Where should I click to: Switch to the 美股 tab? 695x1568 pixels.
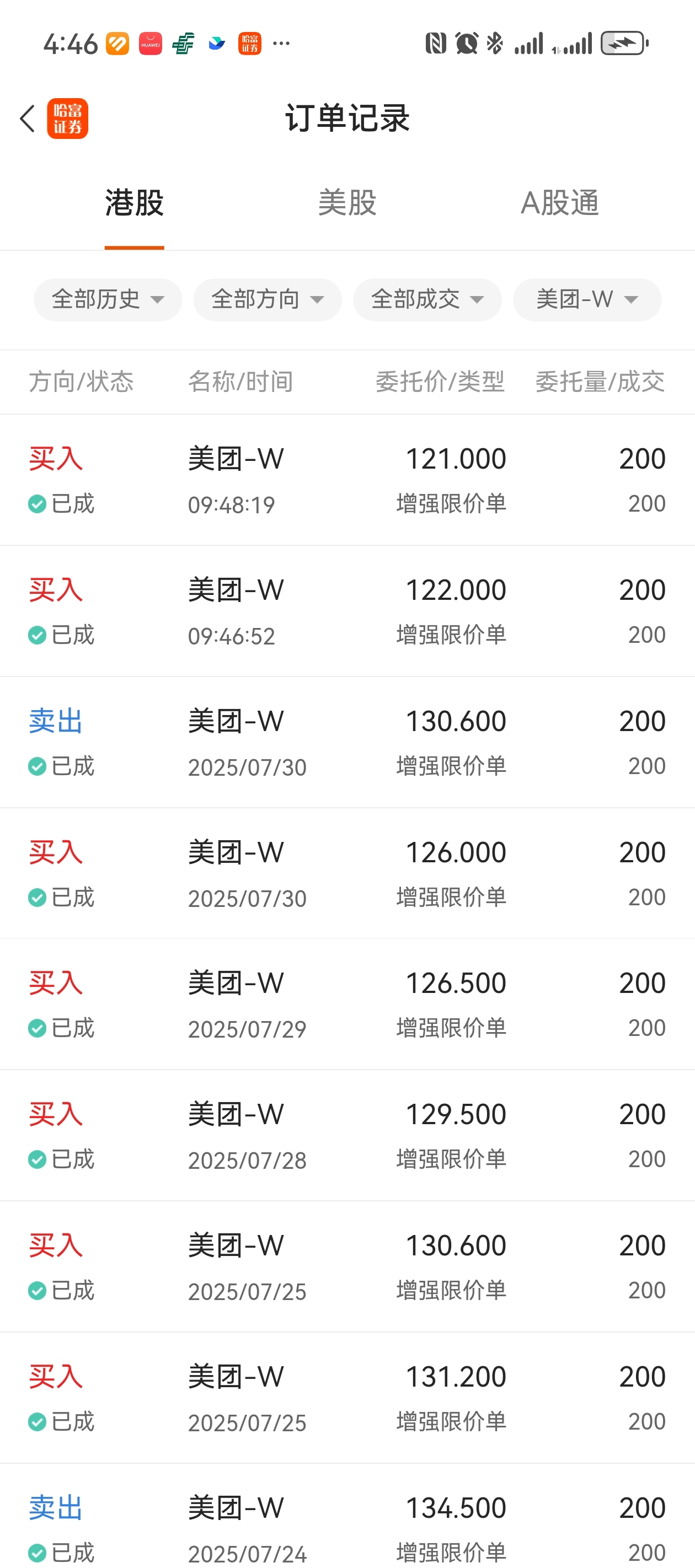347,203
